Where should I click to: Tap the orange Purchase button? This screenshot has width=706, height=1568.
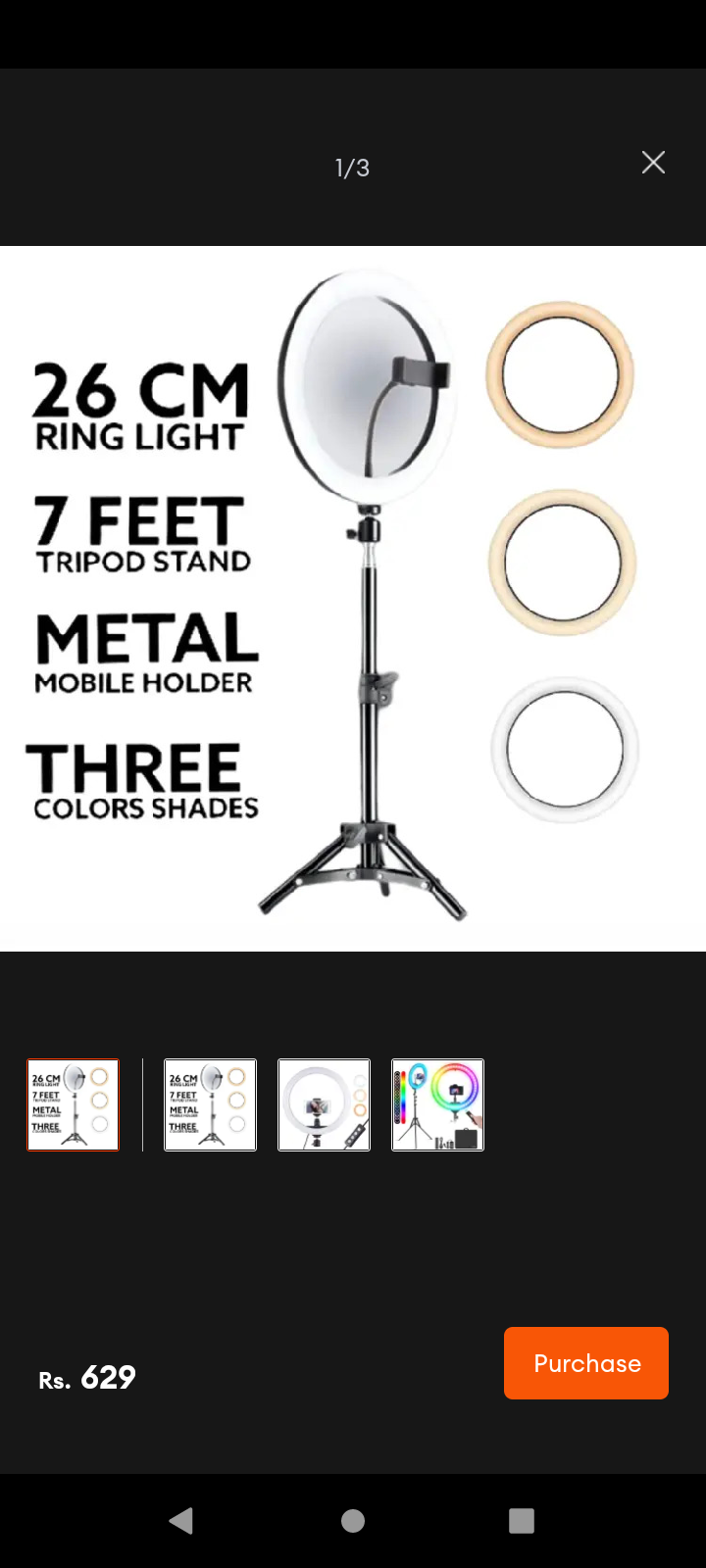point(586,1363)
